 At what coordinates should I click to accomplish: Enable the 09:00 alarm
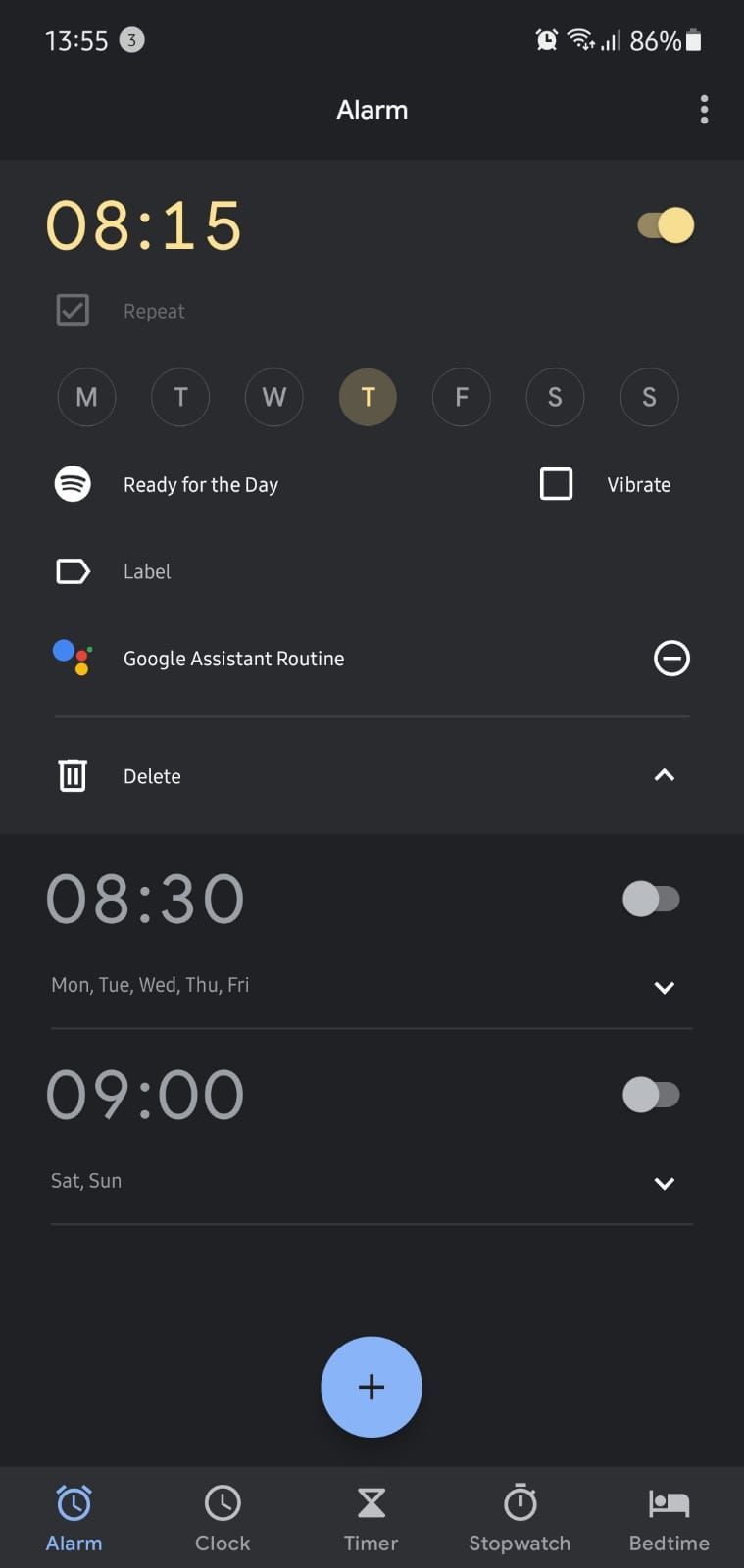(x=651, y=1095)
